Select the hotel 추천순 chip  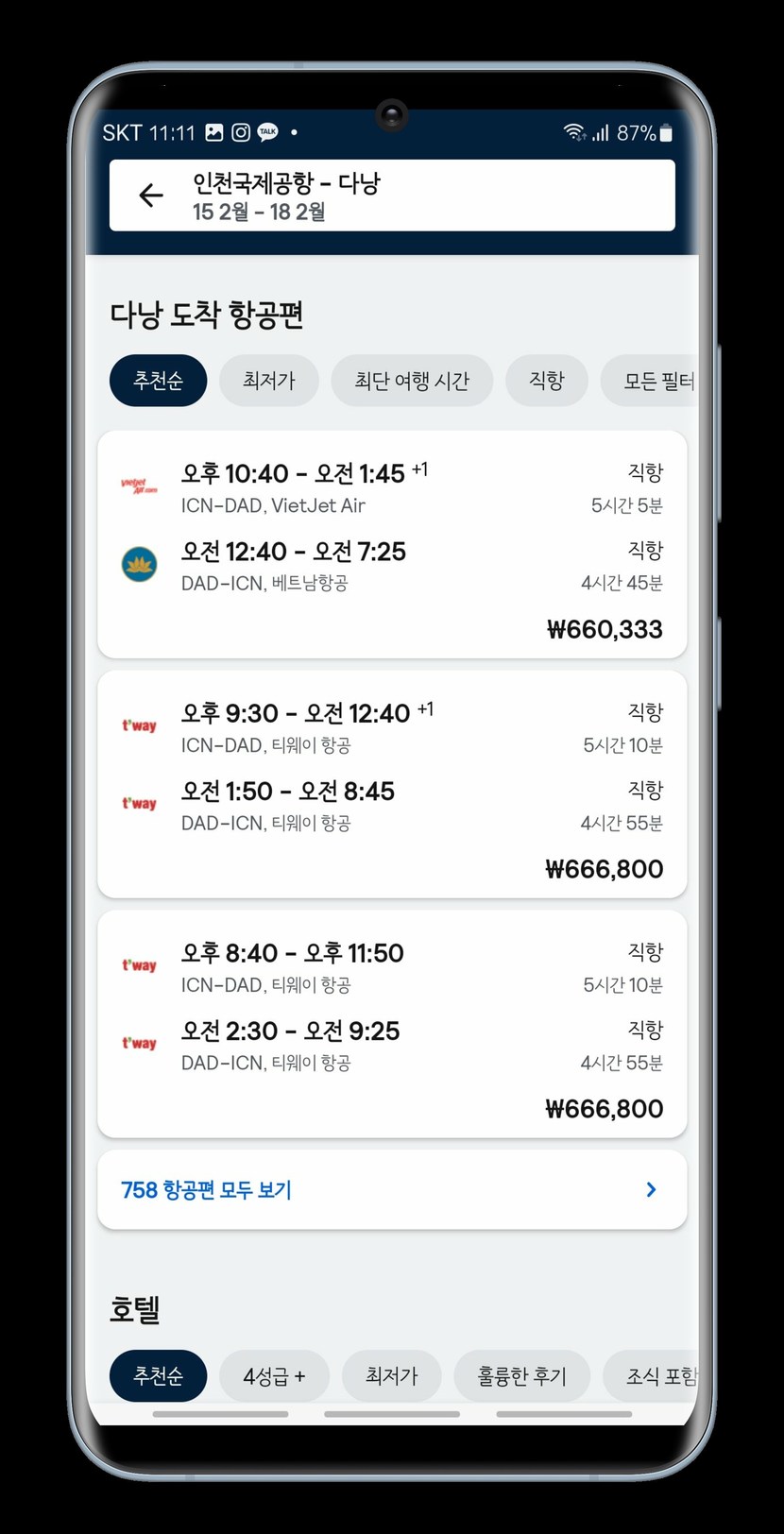click(158, 1376)
